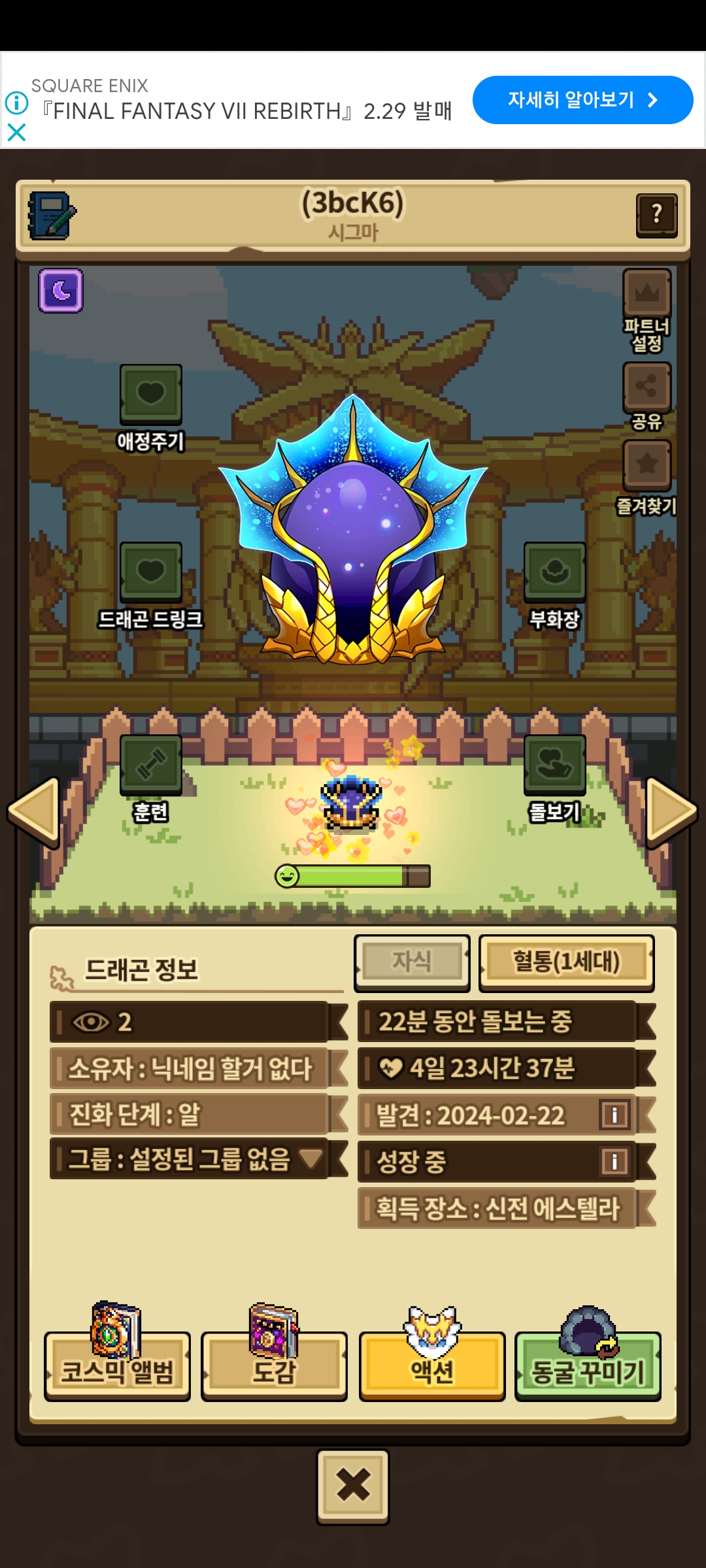Go to next dragon with right arrow
Image resolution: width=706 pixels, height=1568 pixels.
tap(671, 810)
